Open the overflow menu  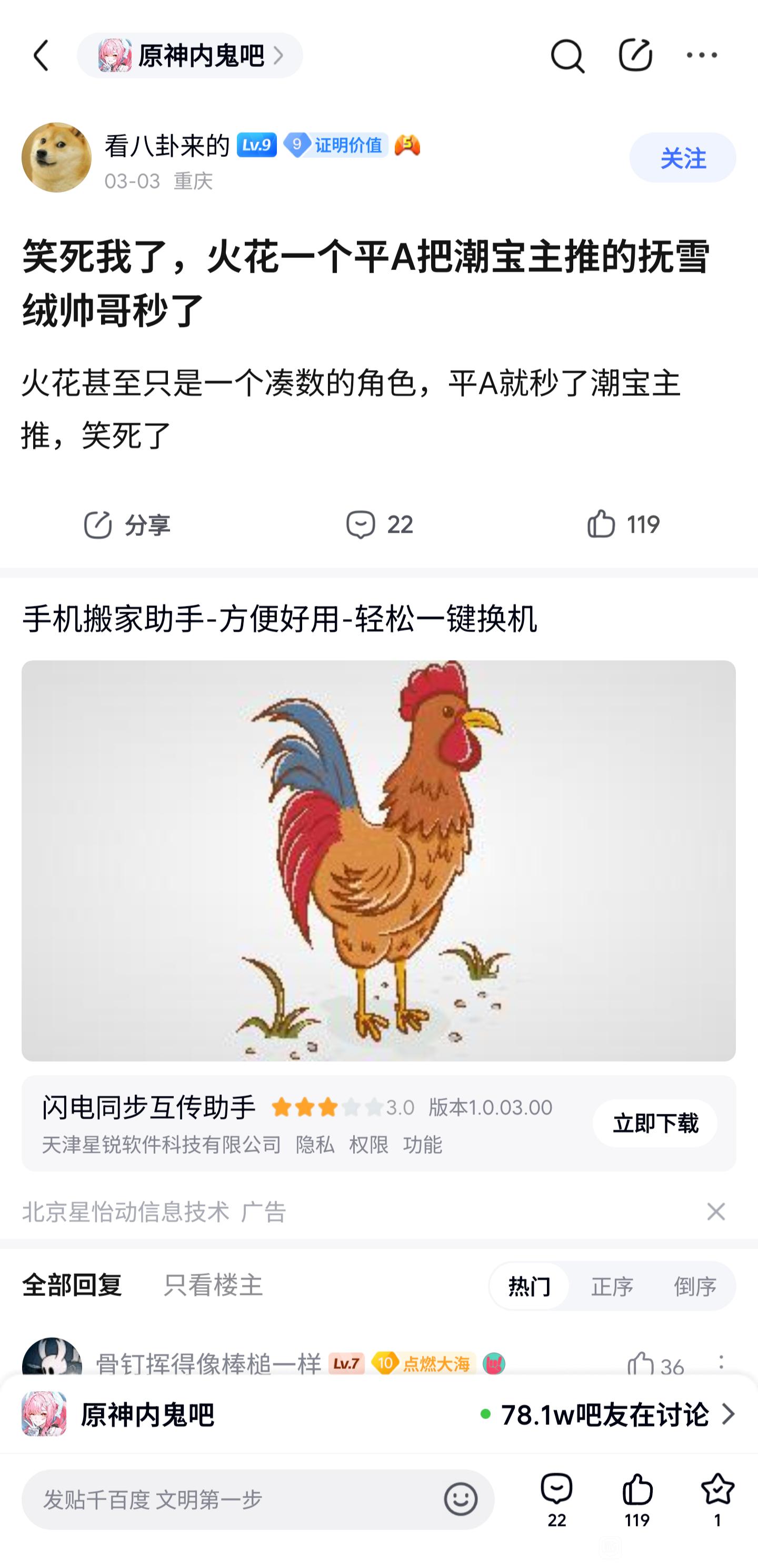(701, 56)
